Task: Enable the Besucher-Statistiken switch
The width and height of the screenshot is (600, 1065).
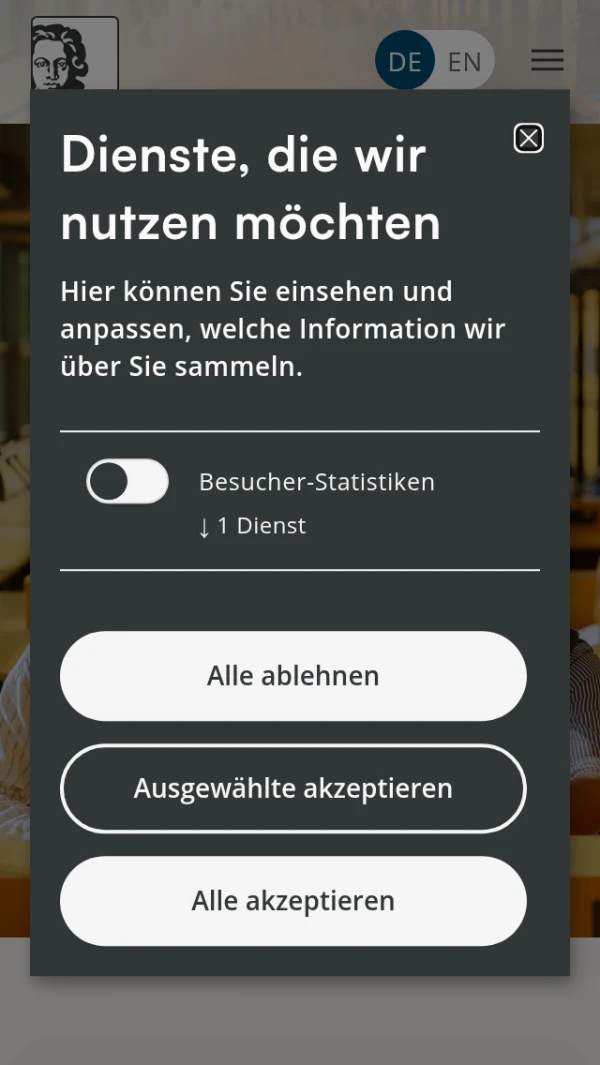Action: 127,482
